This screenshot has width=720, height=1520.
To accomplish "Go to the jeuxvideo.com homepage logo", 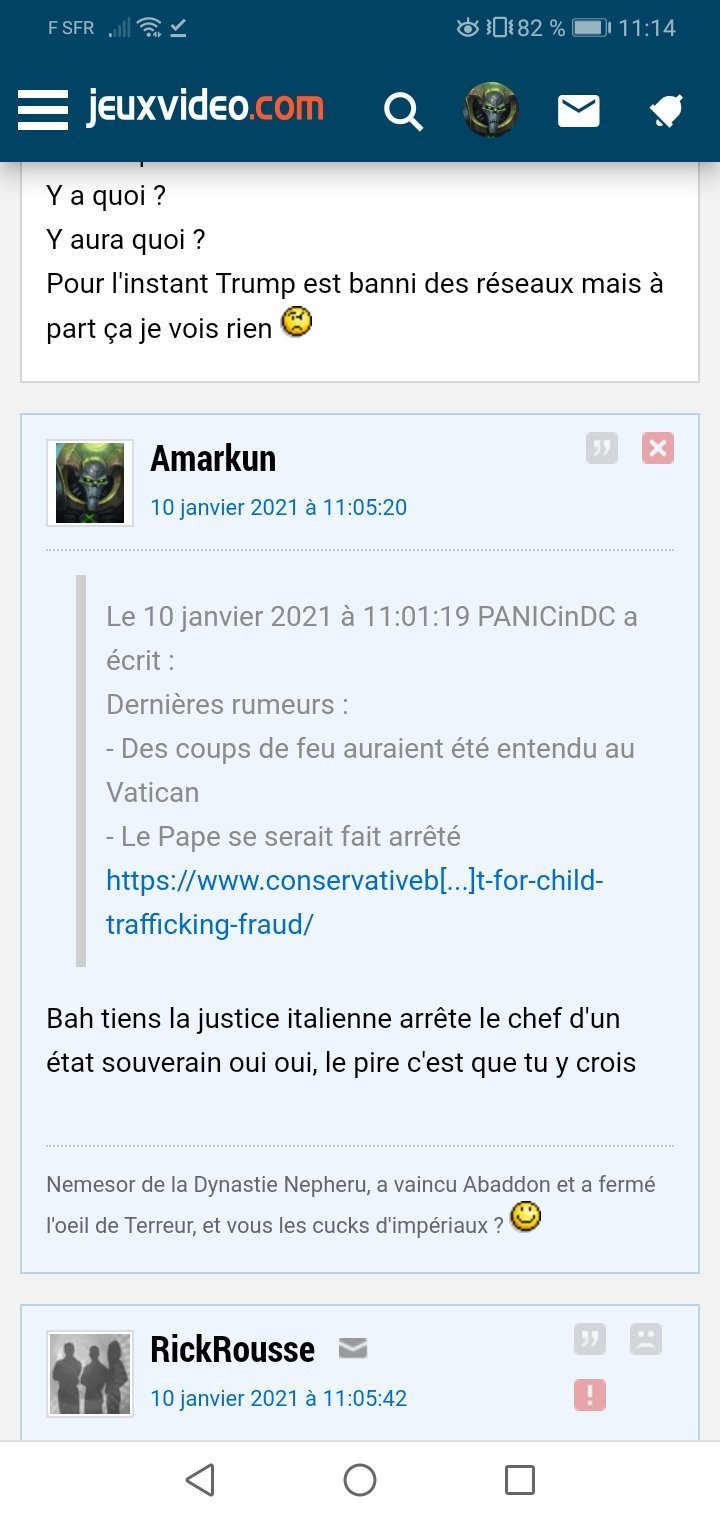I will point(205,108).
